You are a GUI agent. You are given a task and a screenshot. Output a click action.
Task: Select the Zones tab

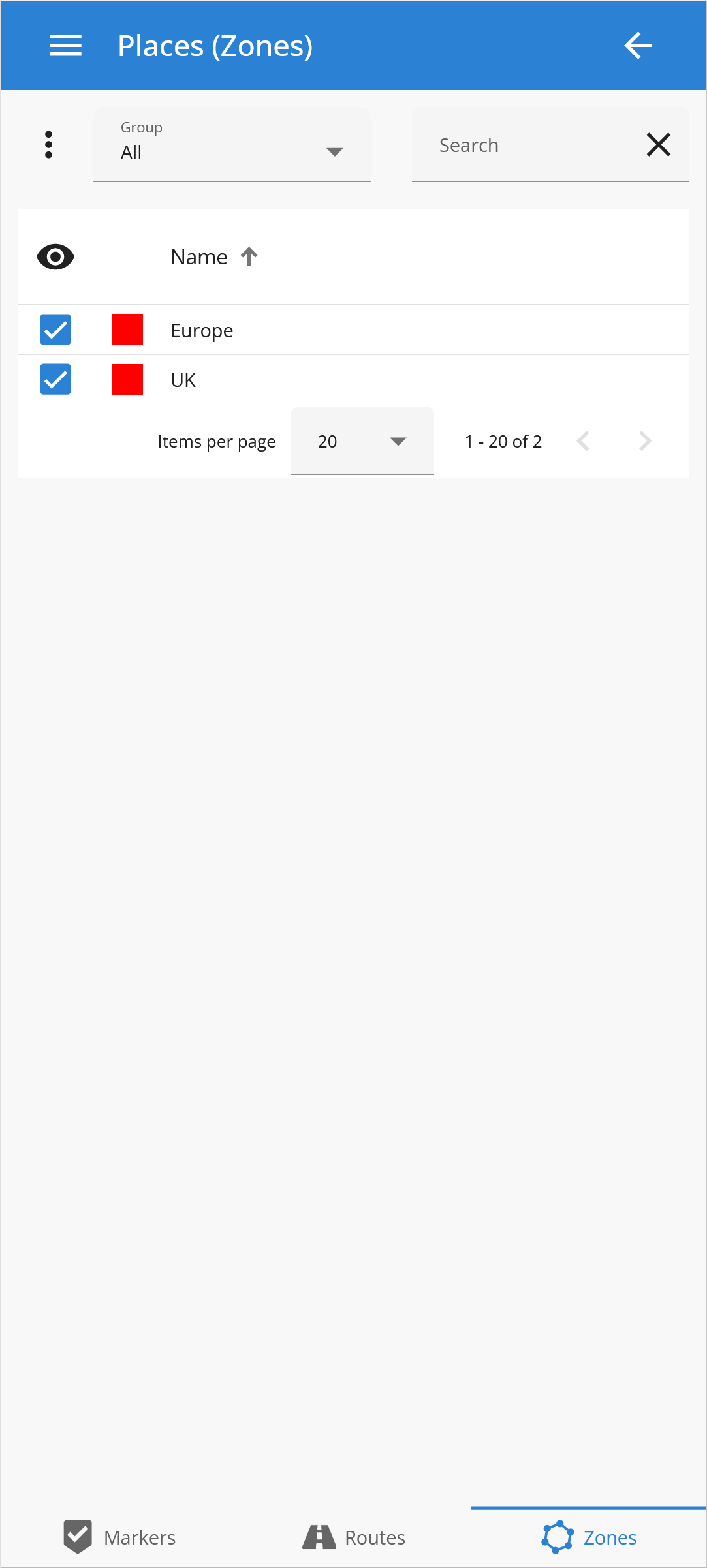589,1537
